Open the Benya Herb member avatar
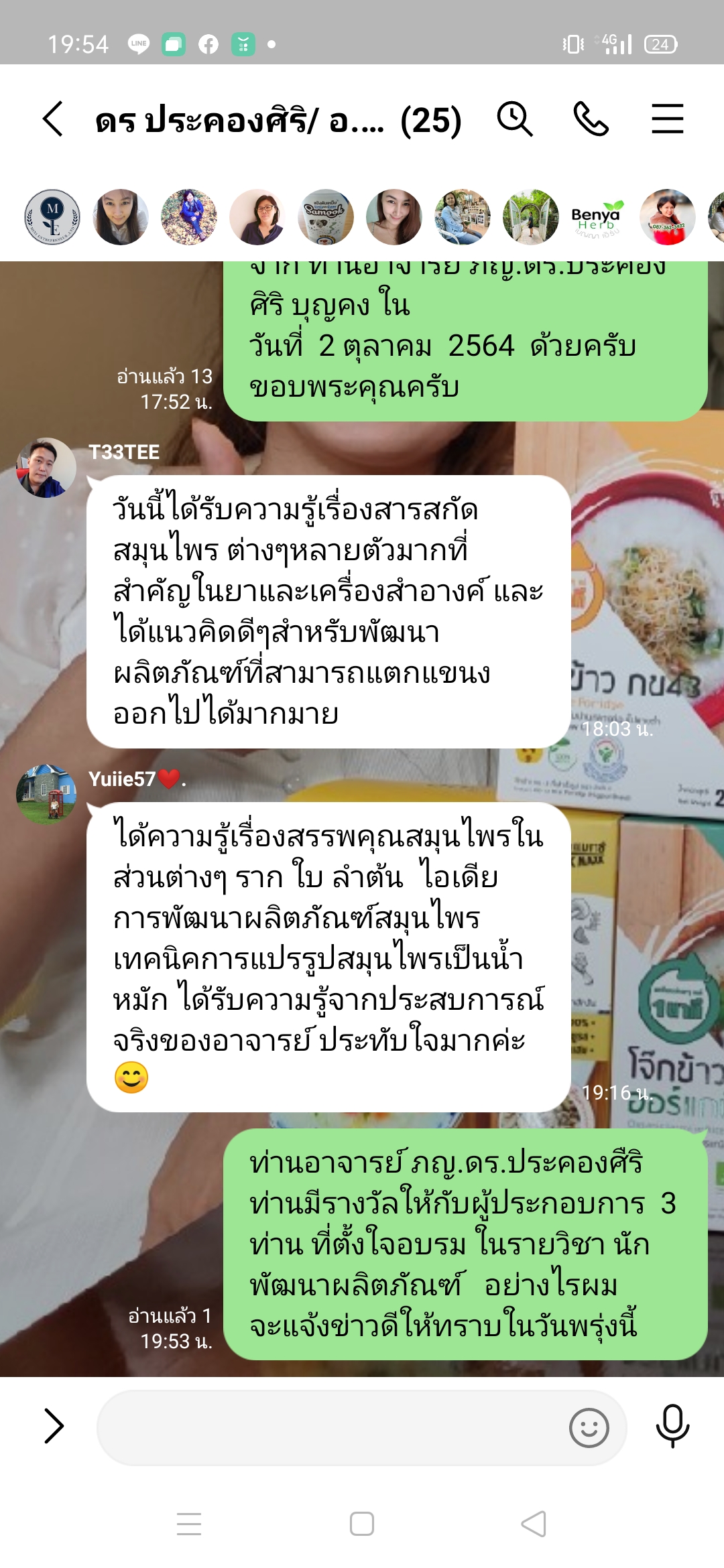The image size is (724, 1568). pos(597,217)
